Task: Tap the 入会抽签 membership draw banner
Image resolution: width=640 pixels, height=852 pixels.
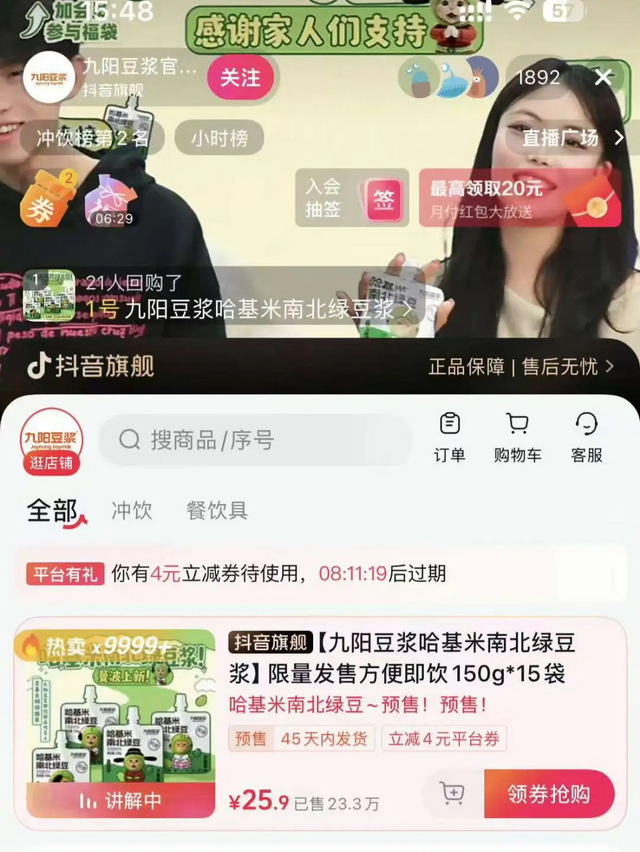Action: [x=351, y=198]
